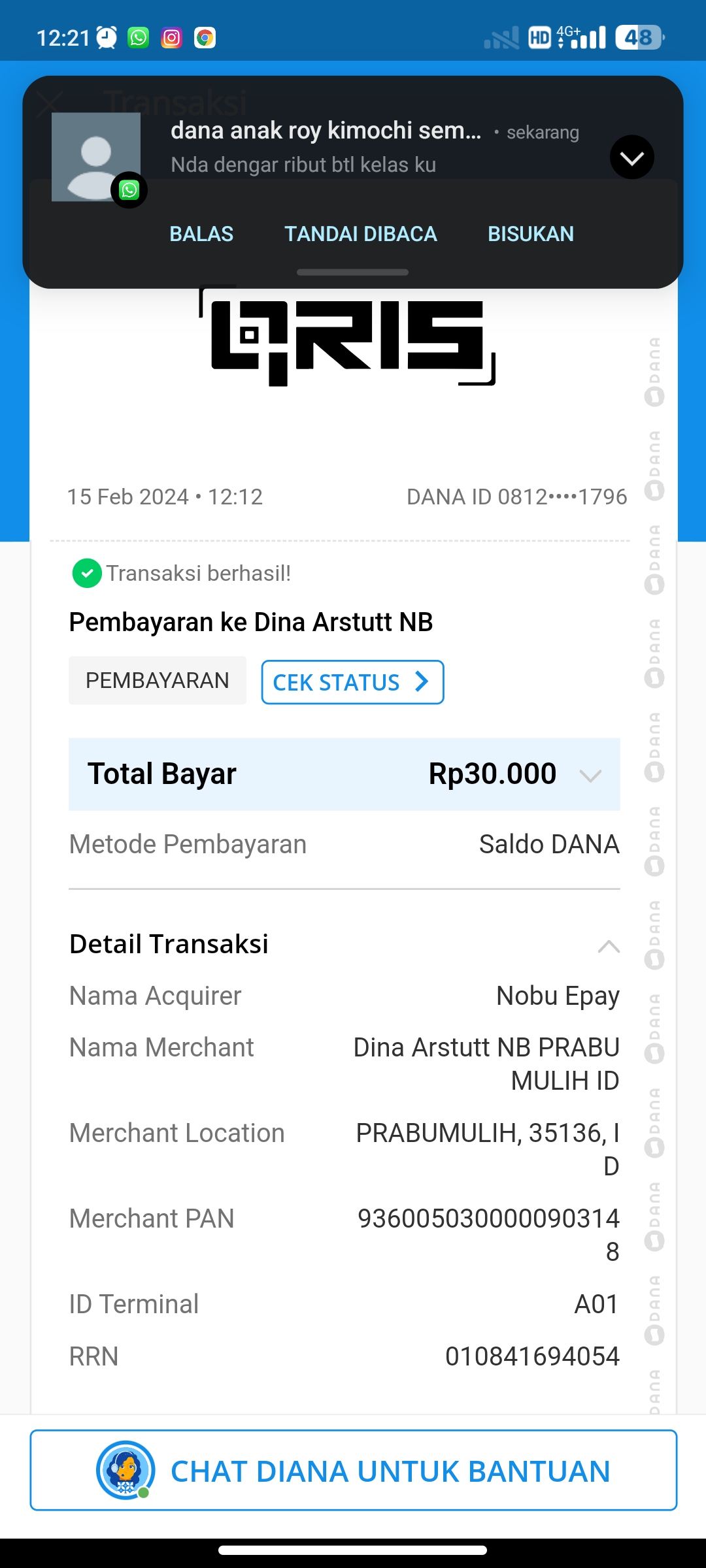This screenshot has height=1568, width=706.
Task: Mark the WhatsApp message as read
Action: point(361,234)
